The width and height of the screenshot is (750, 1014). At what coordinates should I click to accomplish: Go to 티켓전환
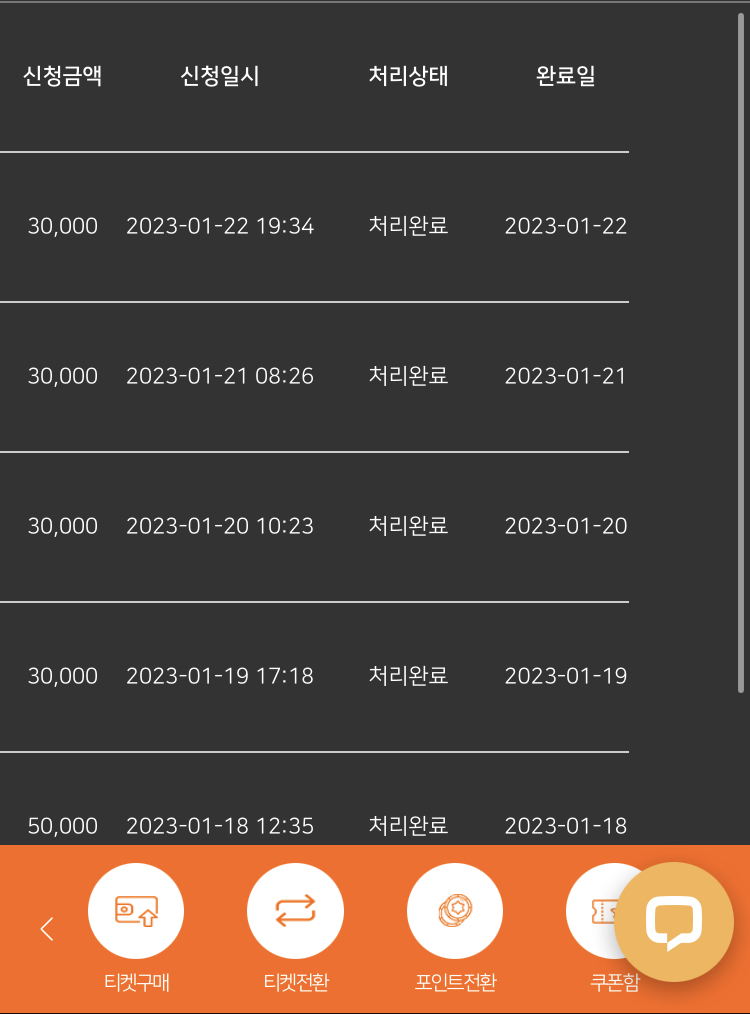click(x=295, y=912)
